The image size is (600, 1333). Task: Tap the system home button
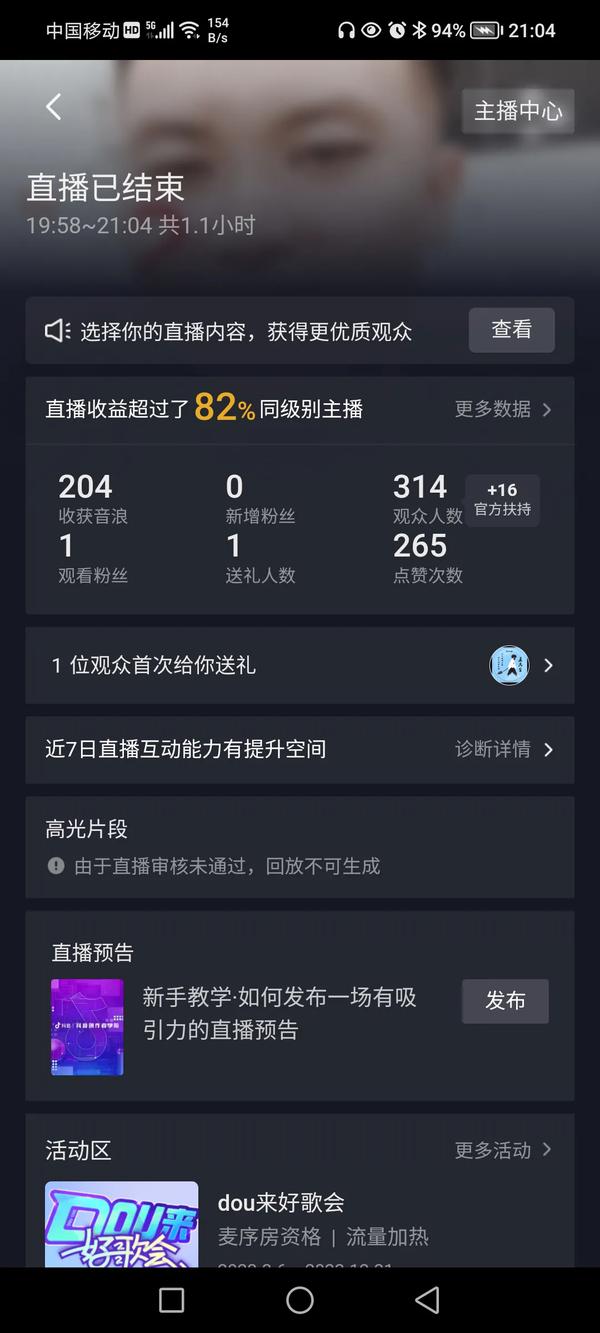(x=300, y=1300)
